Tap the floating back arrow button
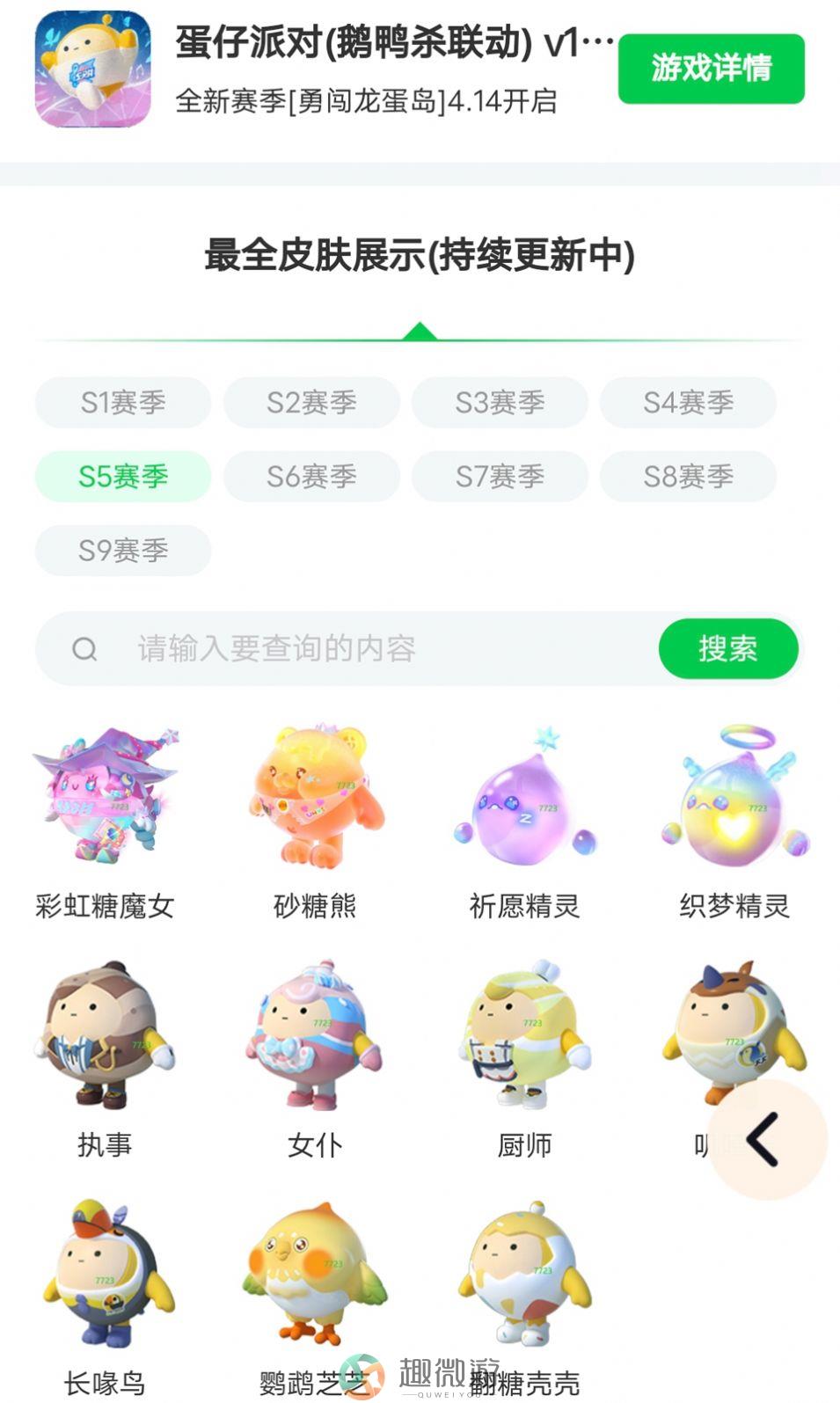 click(766, 1140)
